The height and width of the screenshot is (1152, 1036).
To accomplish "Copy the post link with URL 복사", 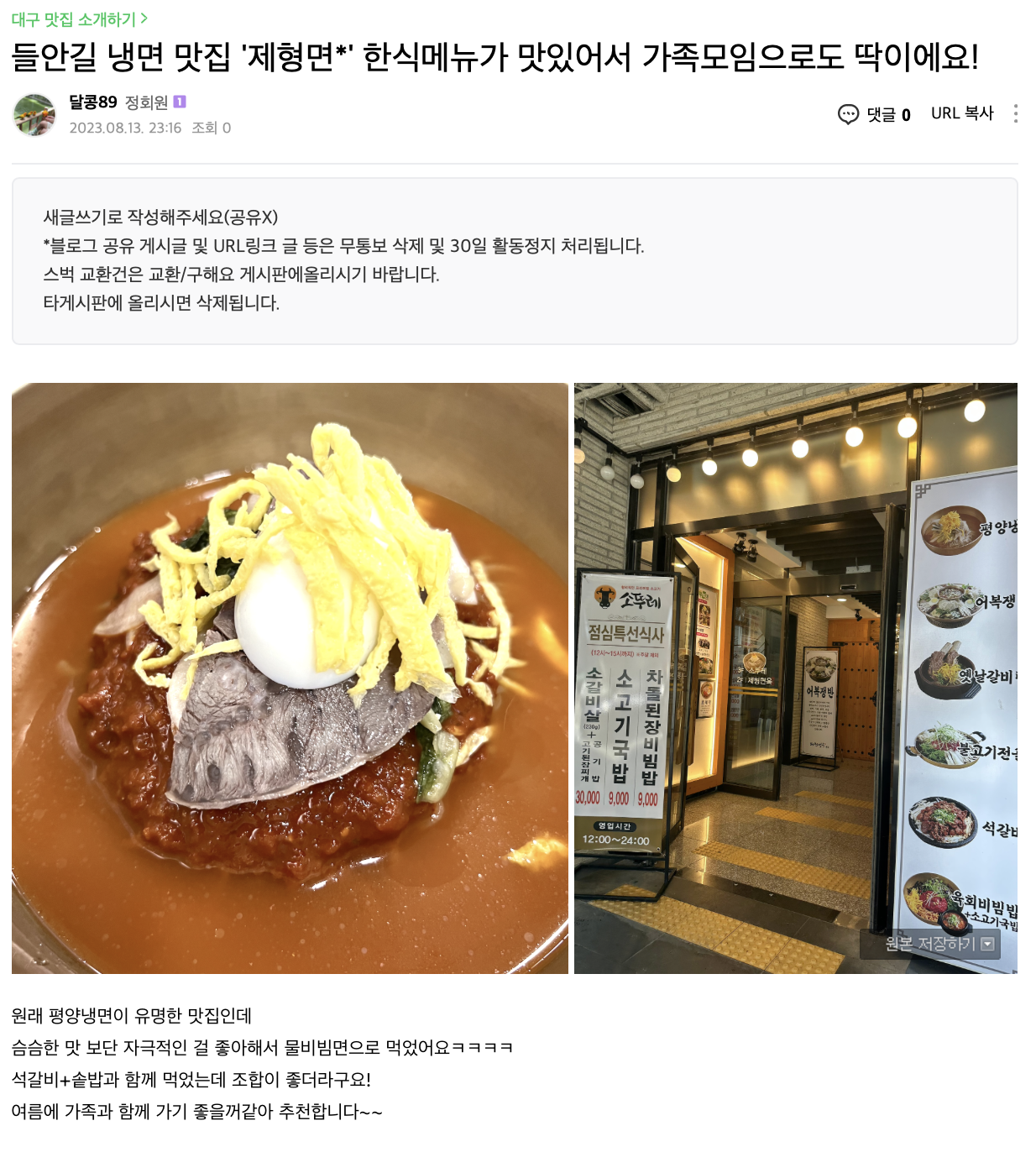I will [962, 113].
